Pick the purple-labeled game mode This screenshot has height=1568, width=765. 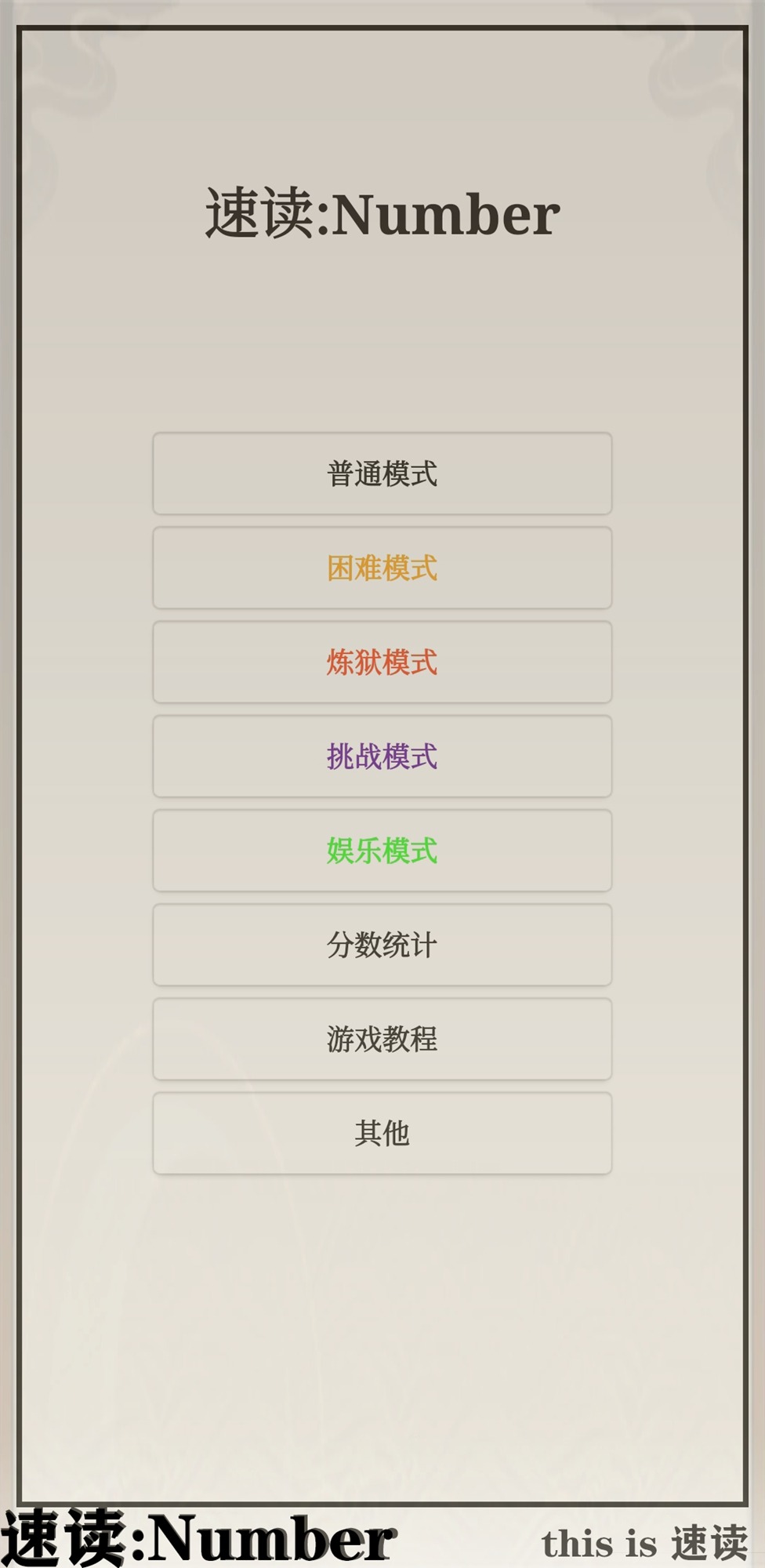click(382, 757)
